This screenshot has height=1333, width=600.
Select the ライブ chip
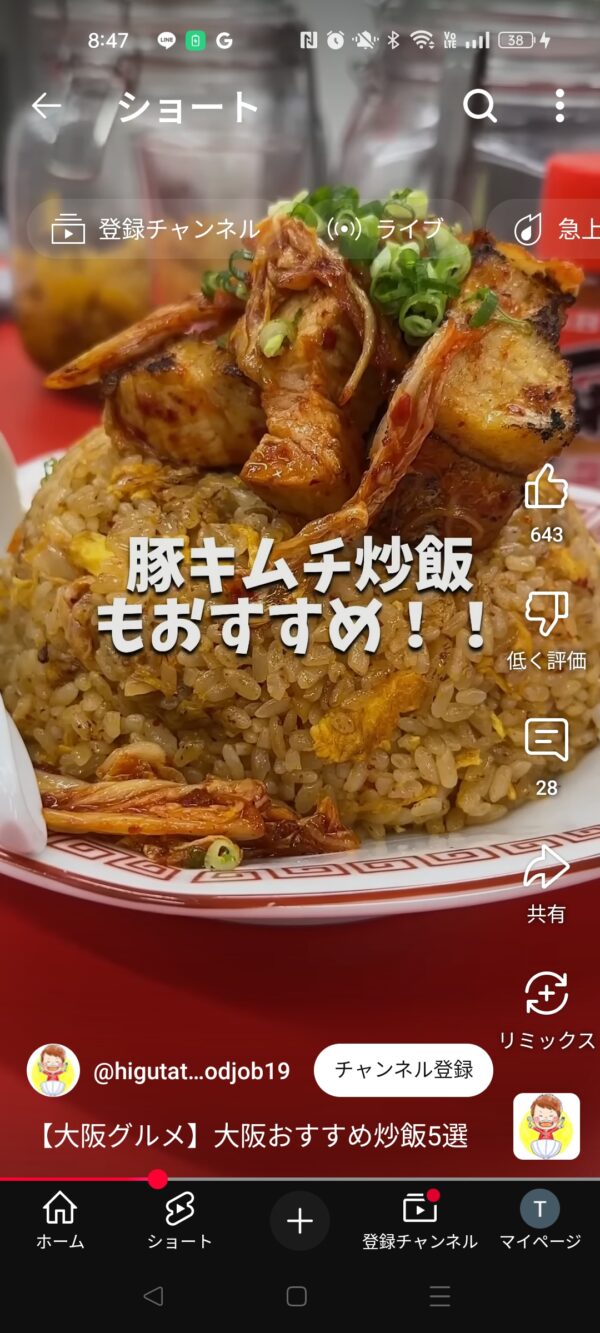coord(385,229)
